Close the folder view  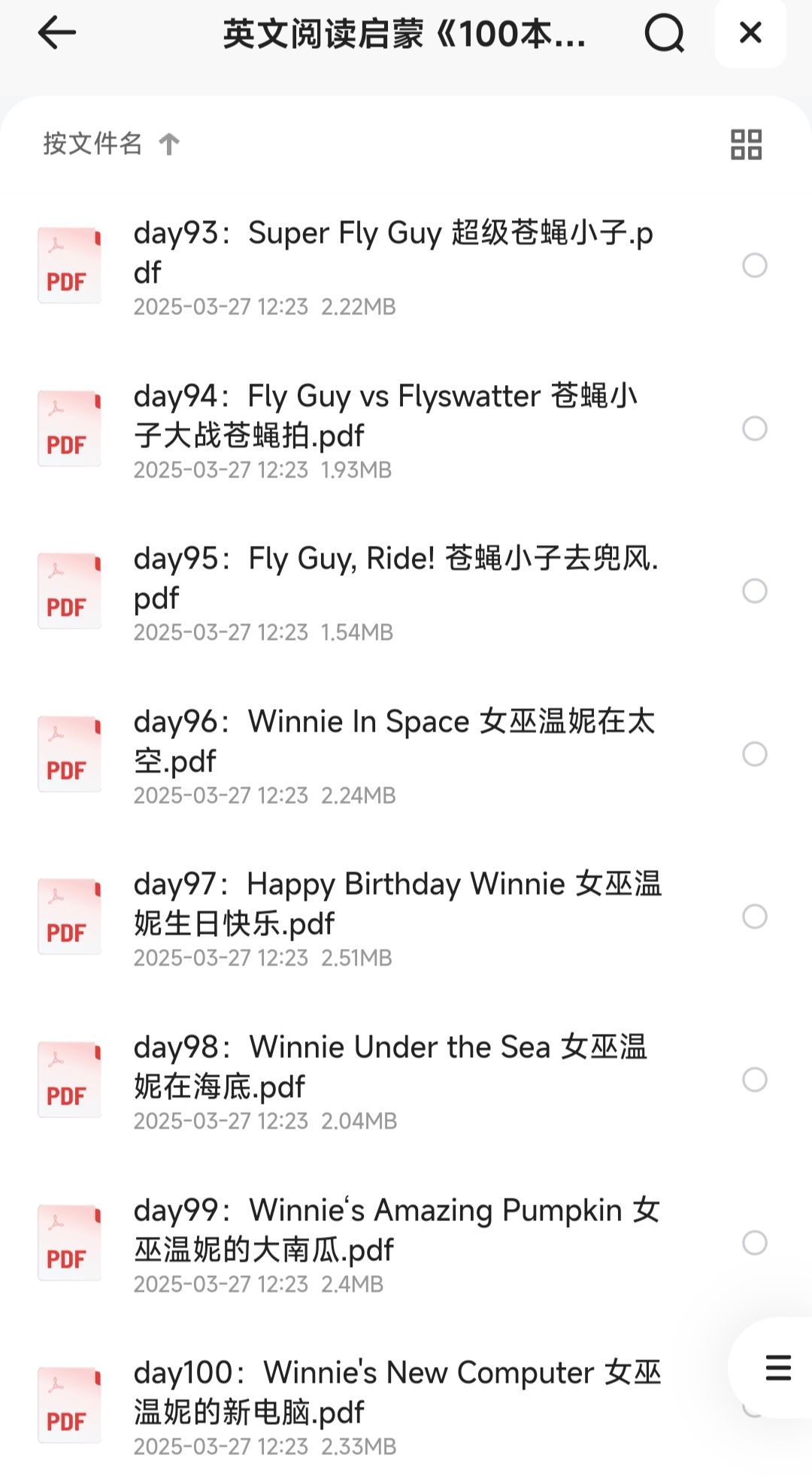tap(750, 33)
